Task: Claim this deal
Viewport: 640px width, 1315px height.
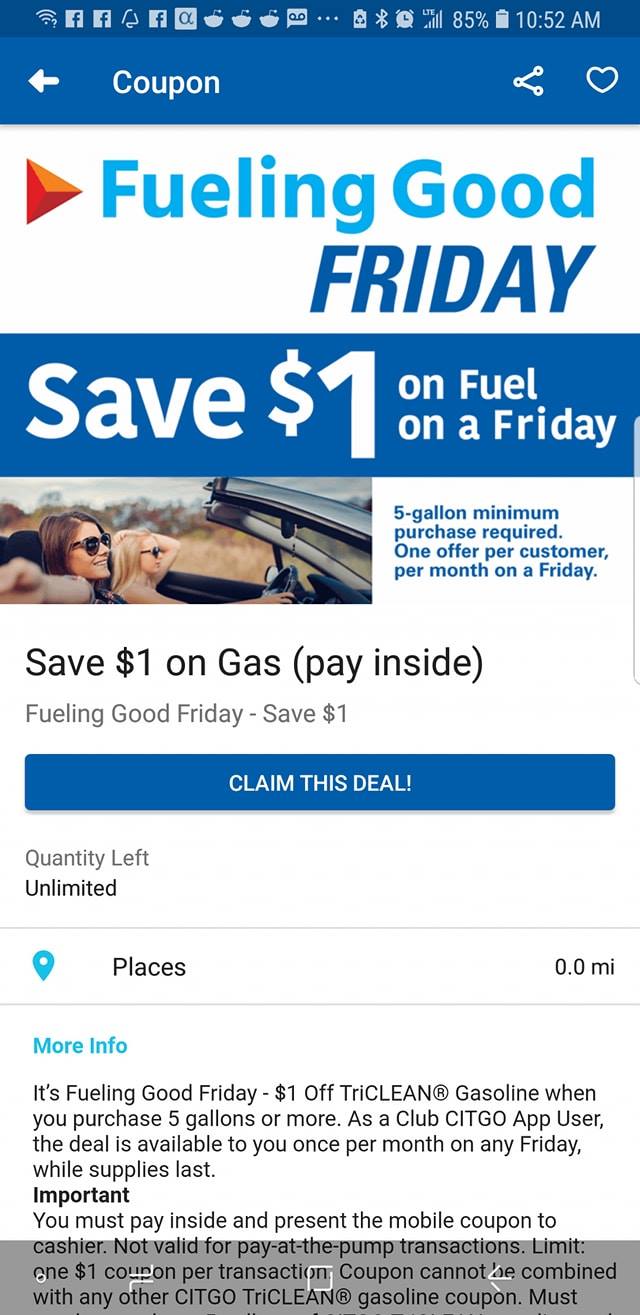Action: [x=320, y=782]
